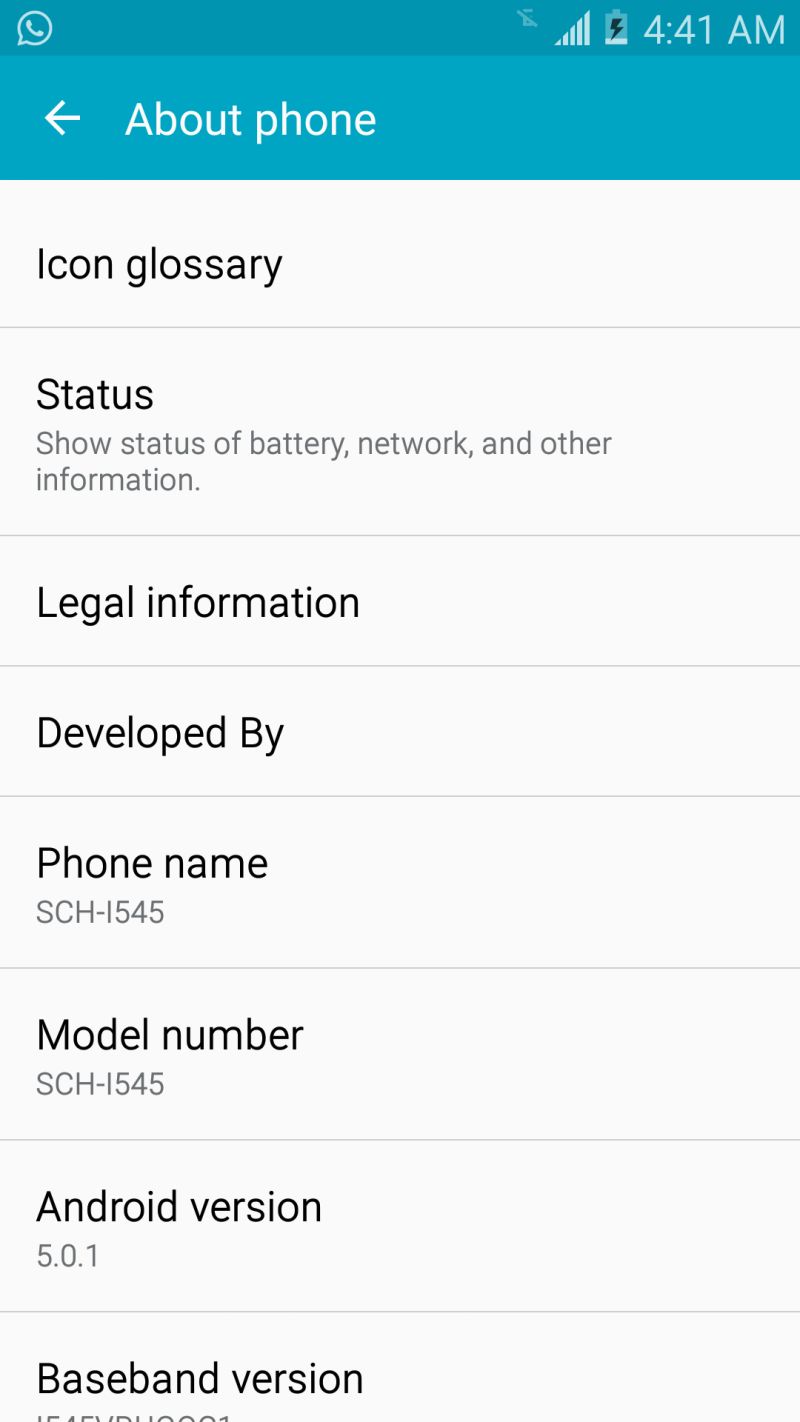Select the SCH-I545 phone name value
The width and height of the screenshot is (800, 1422).
coord(100,911)
